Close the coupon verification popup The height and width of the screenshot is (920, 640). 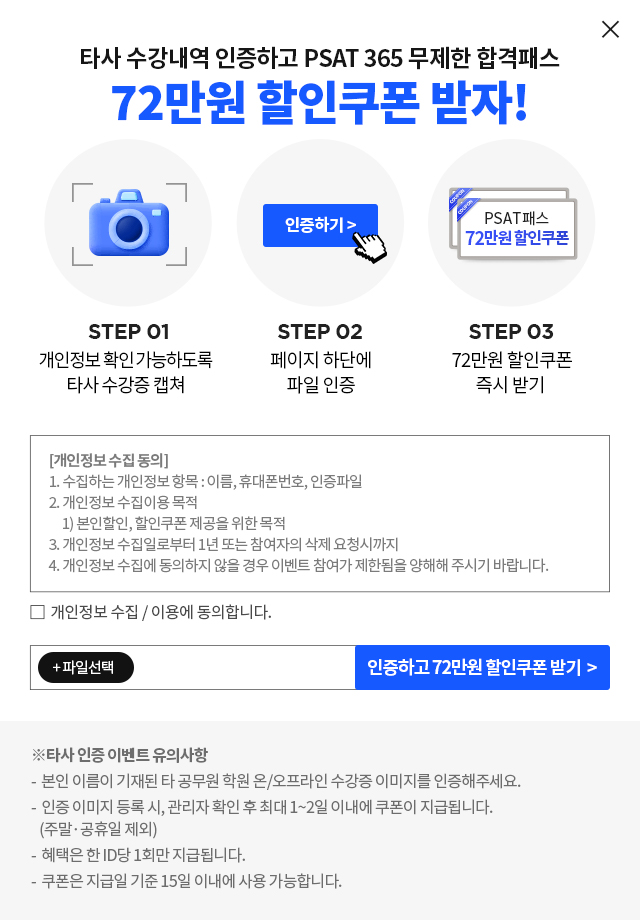coord(610,30)
